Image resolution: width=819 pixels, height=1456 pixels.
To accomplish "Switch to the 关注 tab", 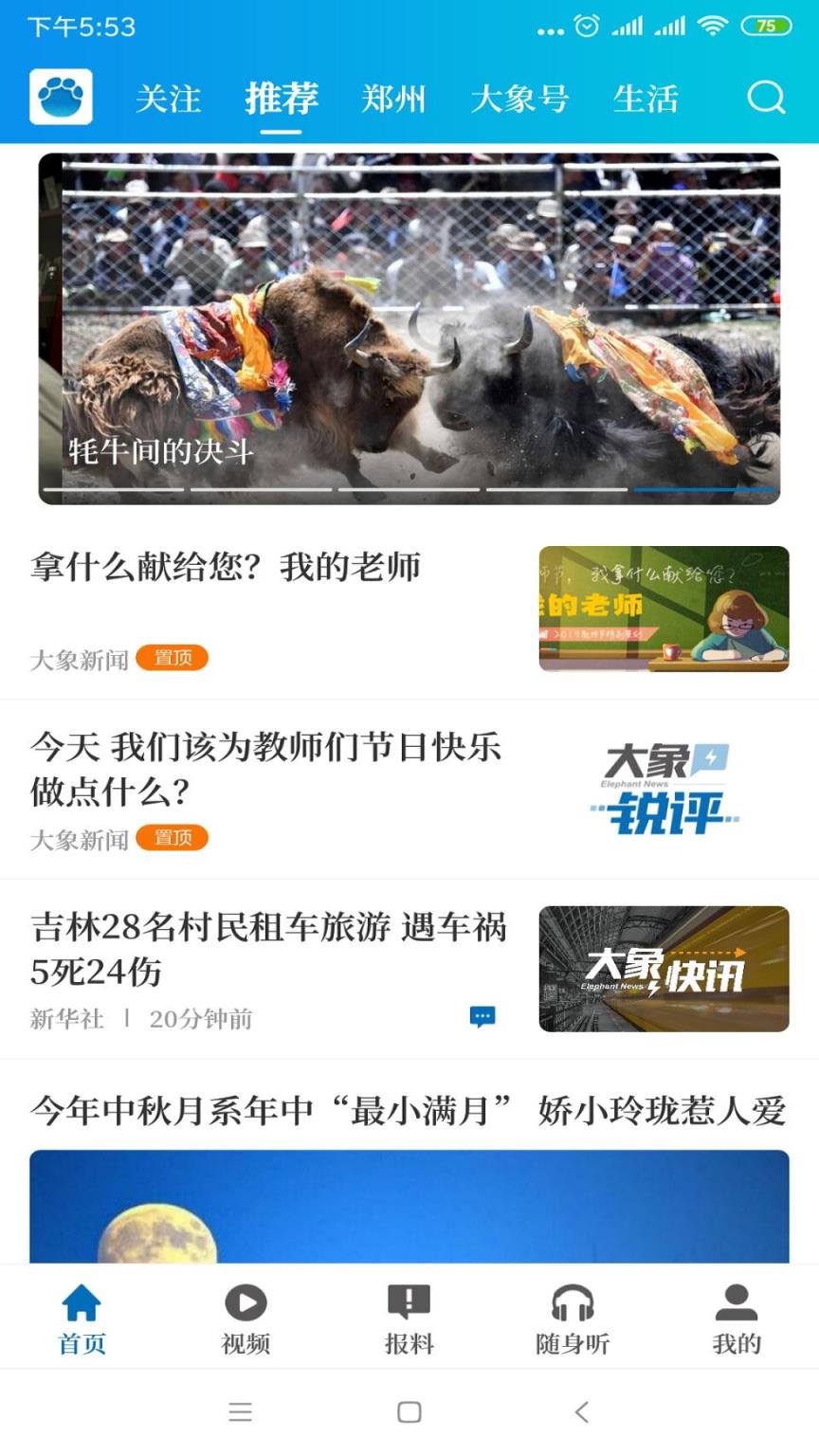I will 169,98.
